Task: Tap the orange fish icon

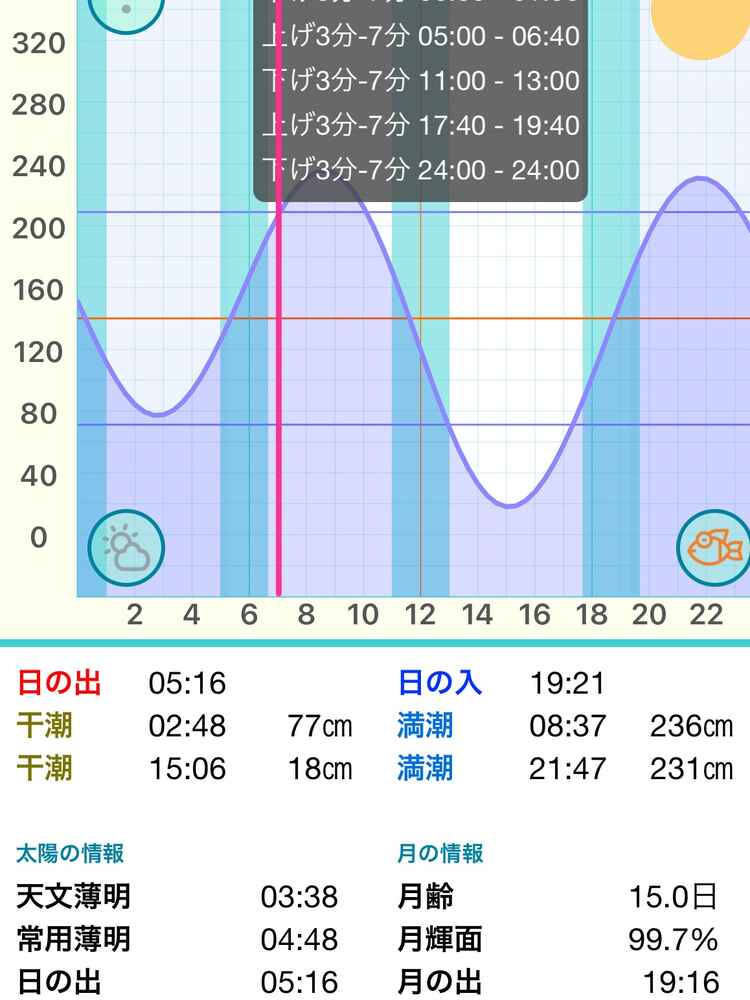Action: tap(713, 548)
